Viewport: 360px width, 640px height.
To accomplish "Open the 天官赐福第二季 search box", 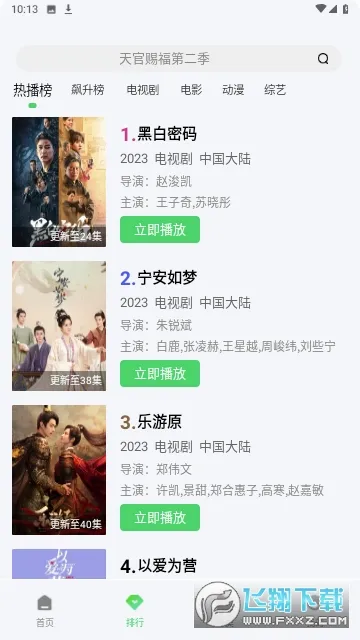I will (x=179, y=59).
